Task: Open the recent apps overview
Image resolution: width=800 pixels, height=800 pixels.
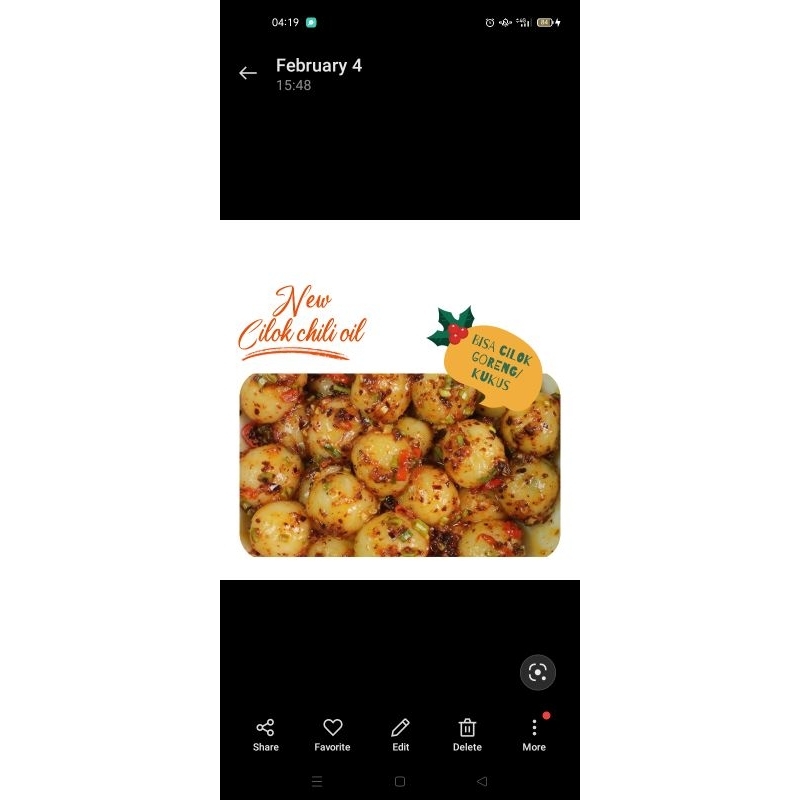Action: 318,781
